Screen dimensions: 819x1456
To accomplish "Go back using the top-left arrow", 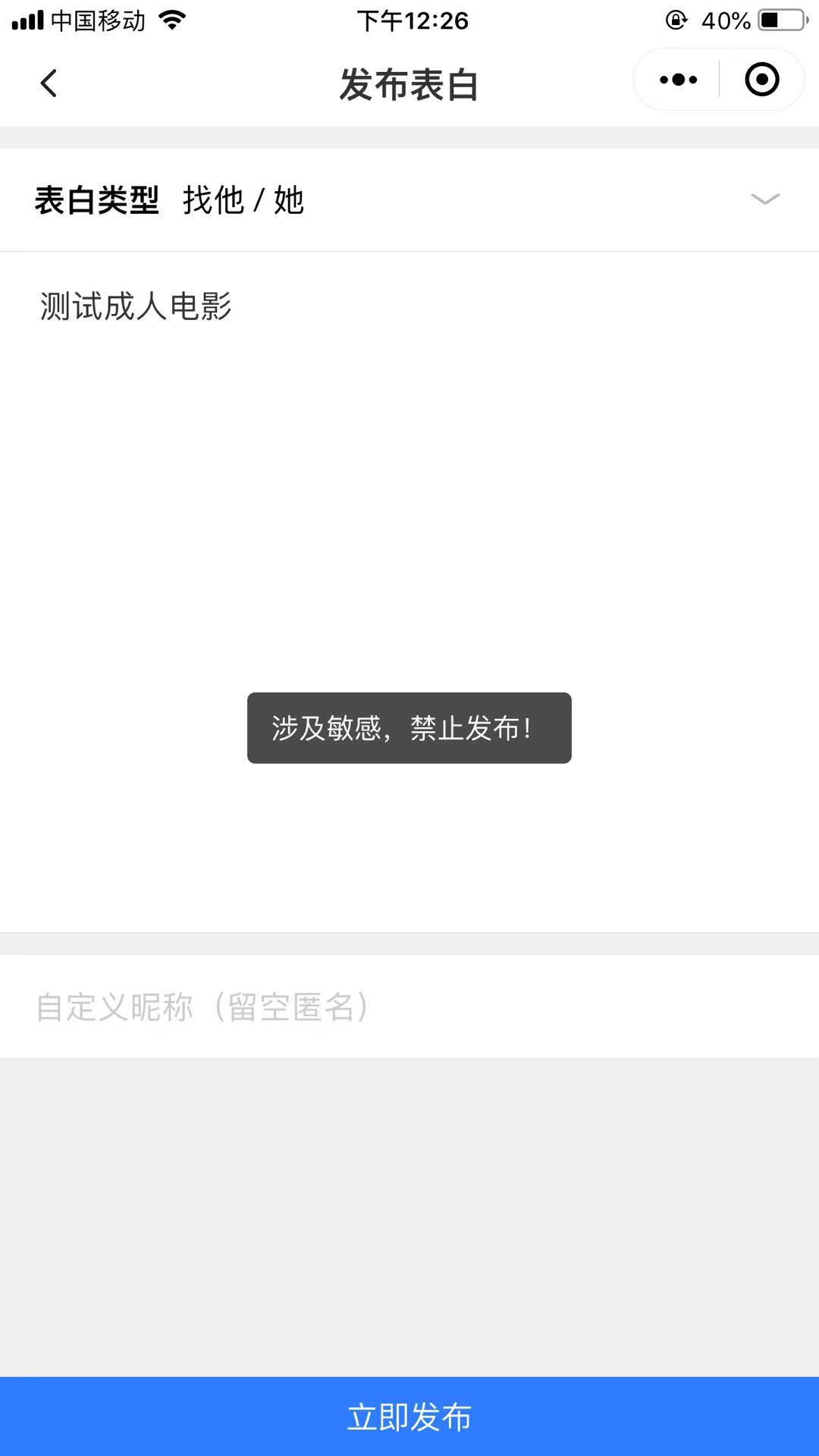I will (49, 83).
